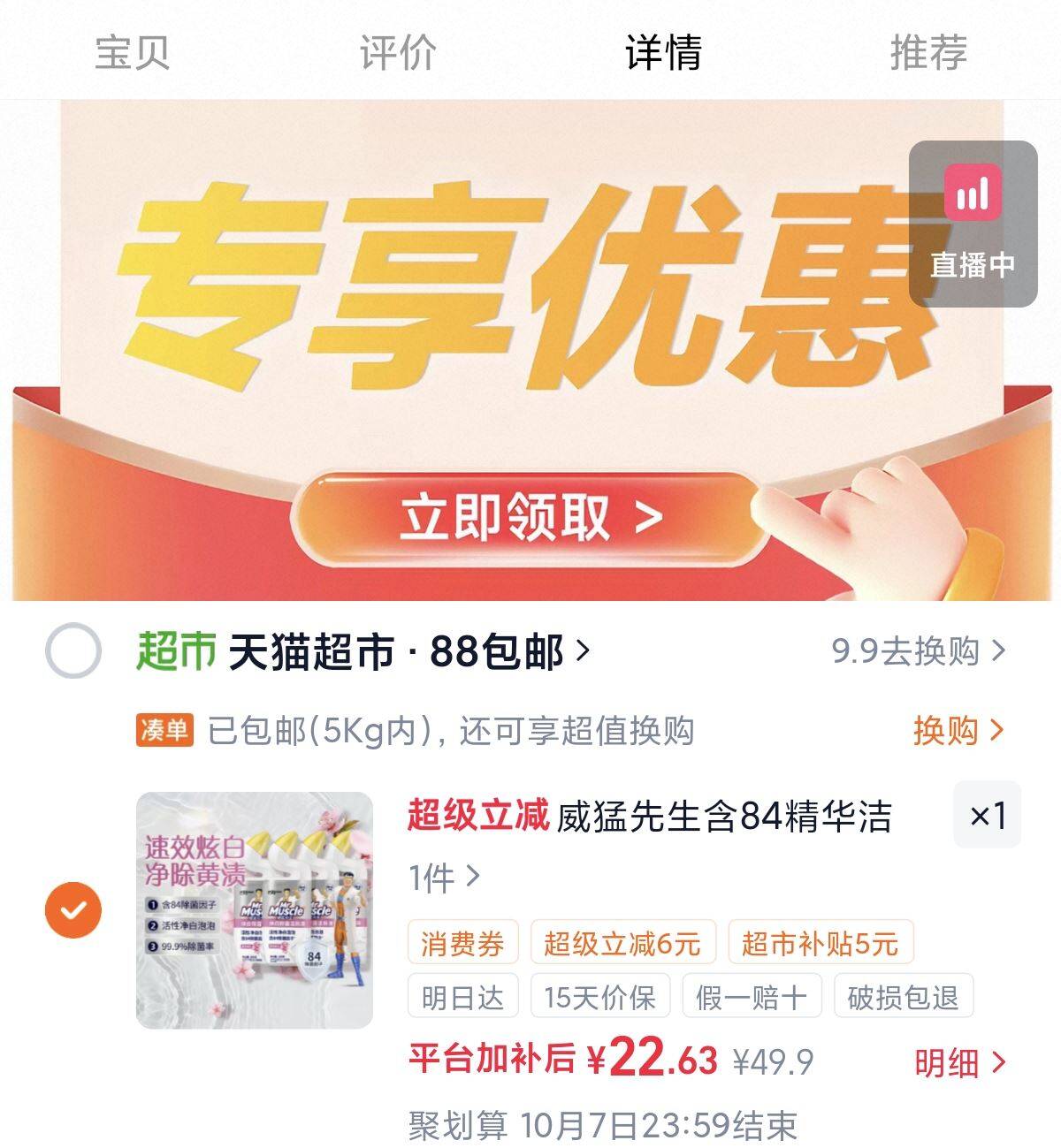Uncheck the 威猛先生 product checkbox

[x=73, y=909]
